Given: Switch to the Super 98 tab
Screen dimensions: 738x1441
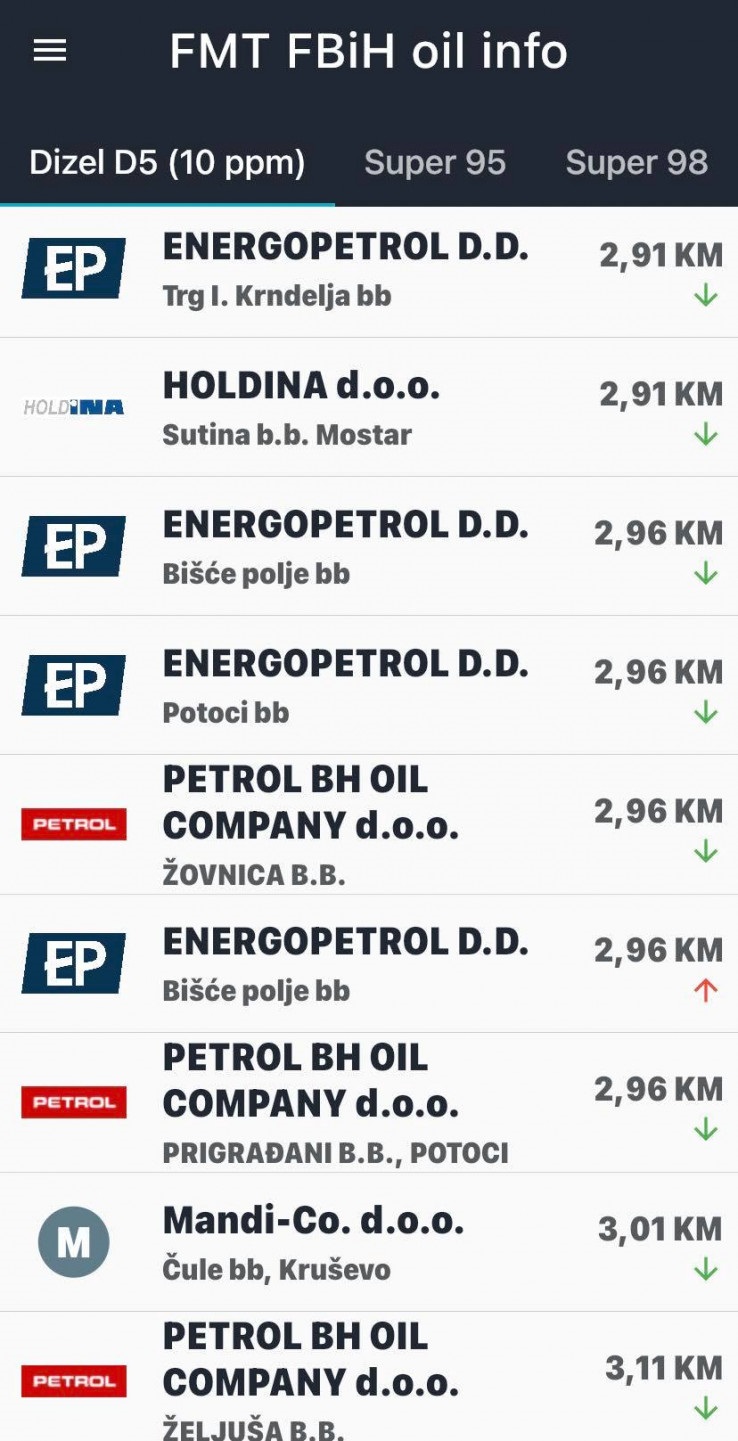Looking at the screenshot, I should (636, 162).
